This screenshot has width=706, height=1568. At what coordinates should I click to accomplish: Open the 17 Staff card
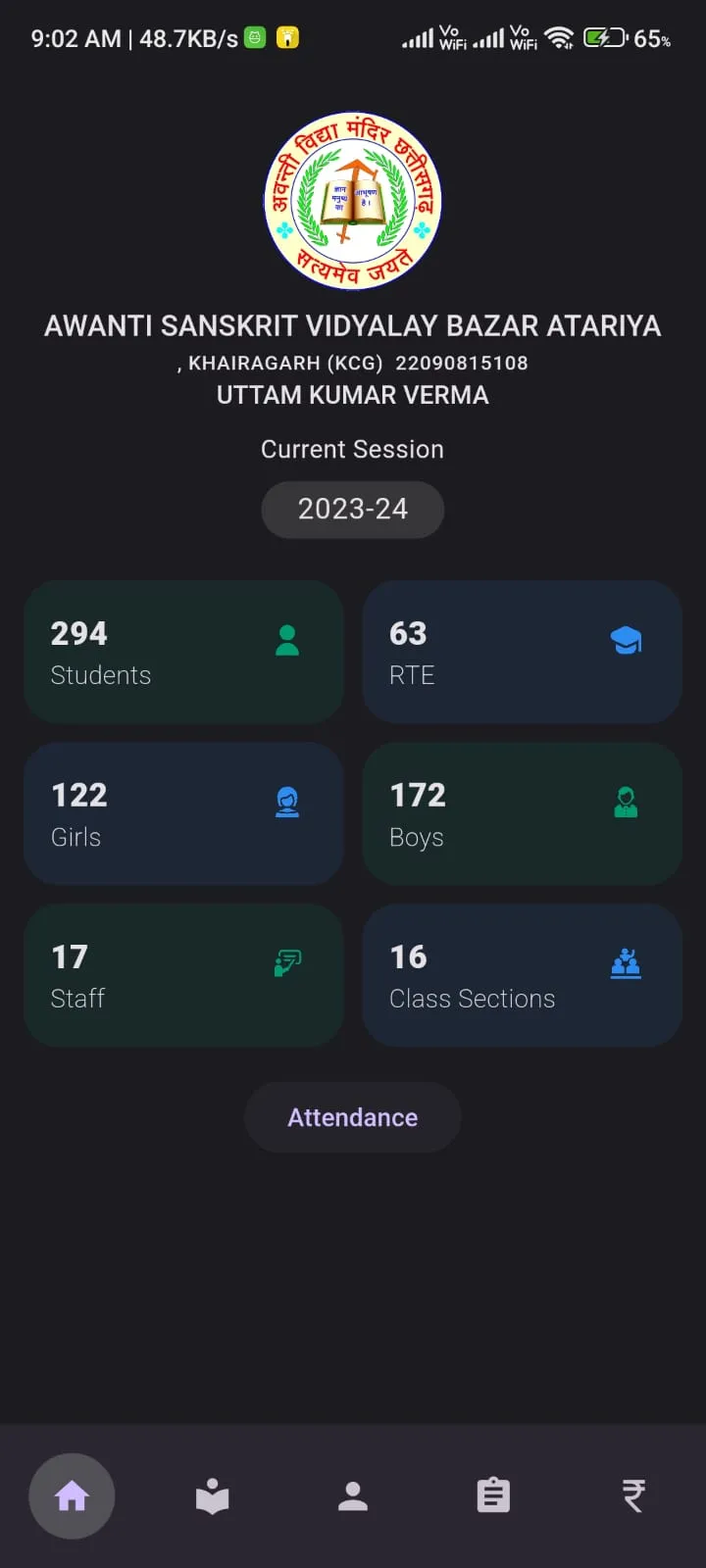[x=183, y=975]
